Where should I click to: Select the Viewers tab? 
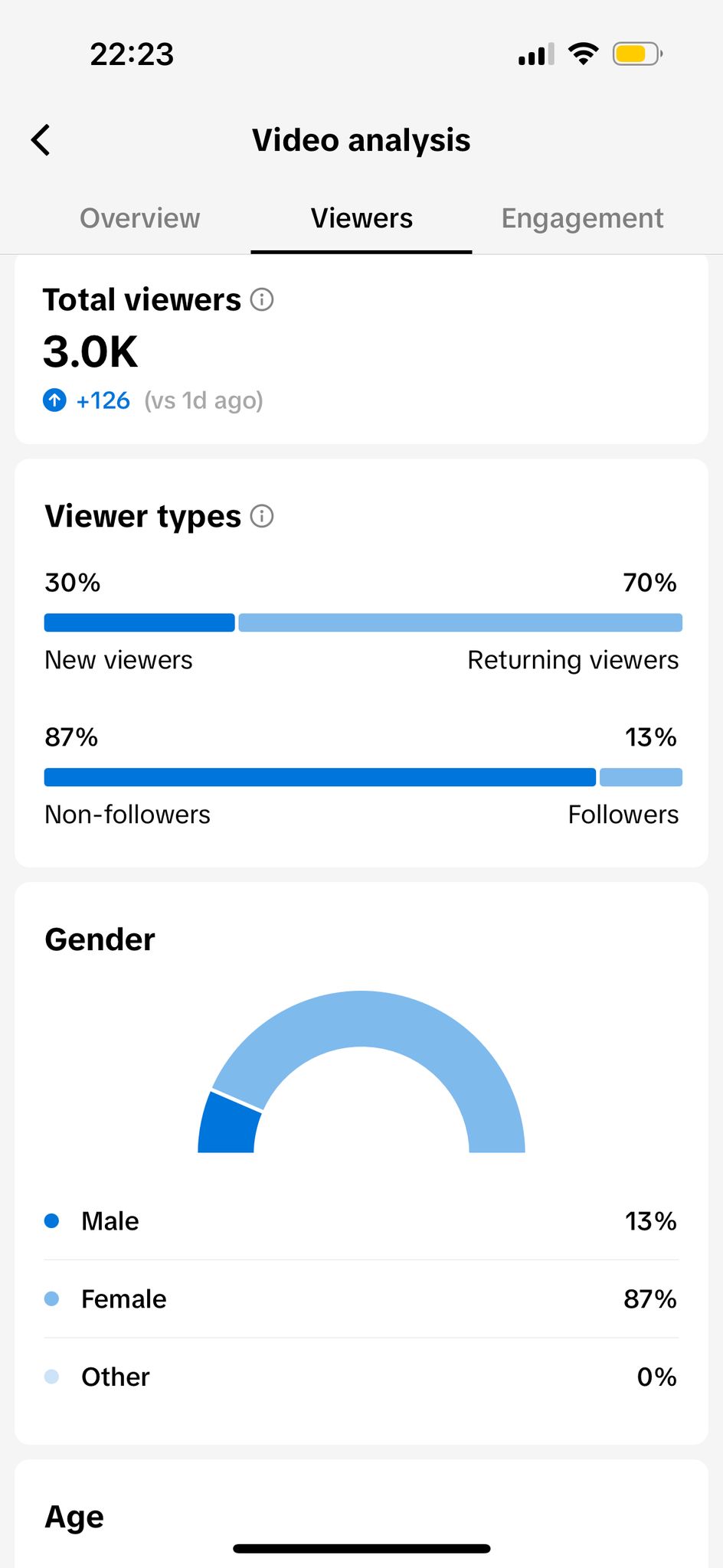pos(361,218)
